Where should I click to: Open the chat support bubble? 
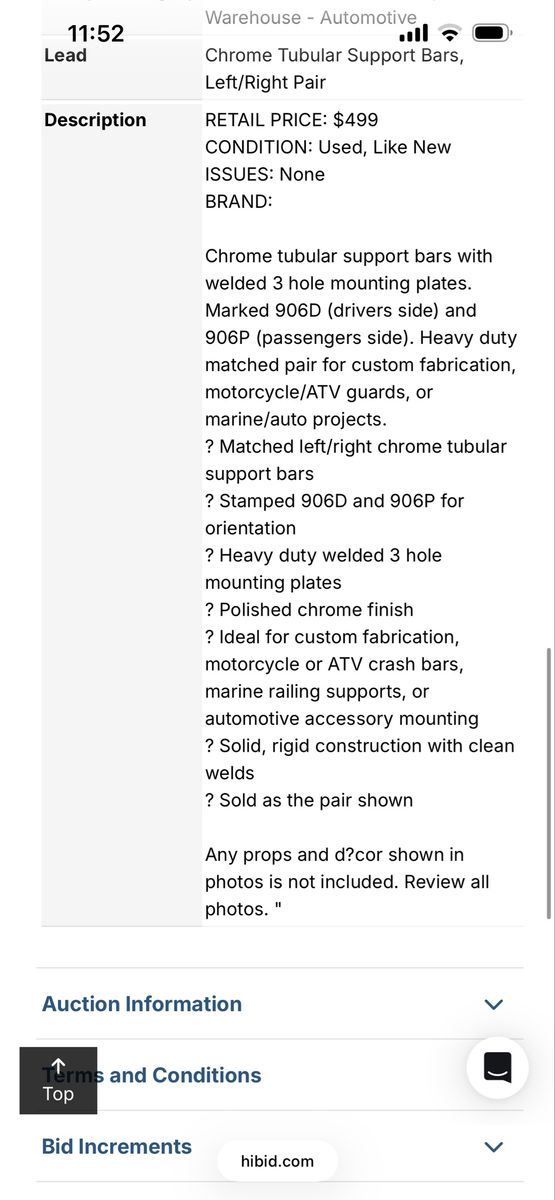point(497,1068)
